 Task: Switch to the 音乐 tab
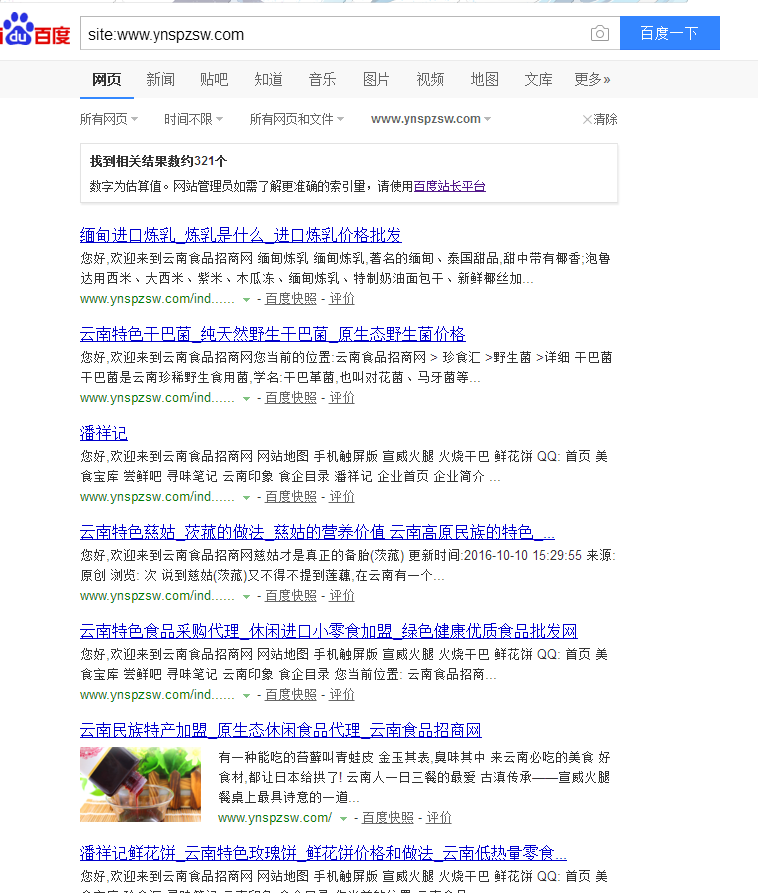pyautogui.click(x=322, y=80)
